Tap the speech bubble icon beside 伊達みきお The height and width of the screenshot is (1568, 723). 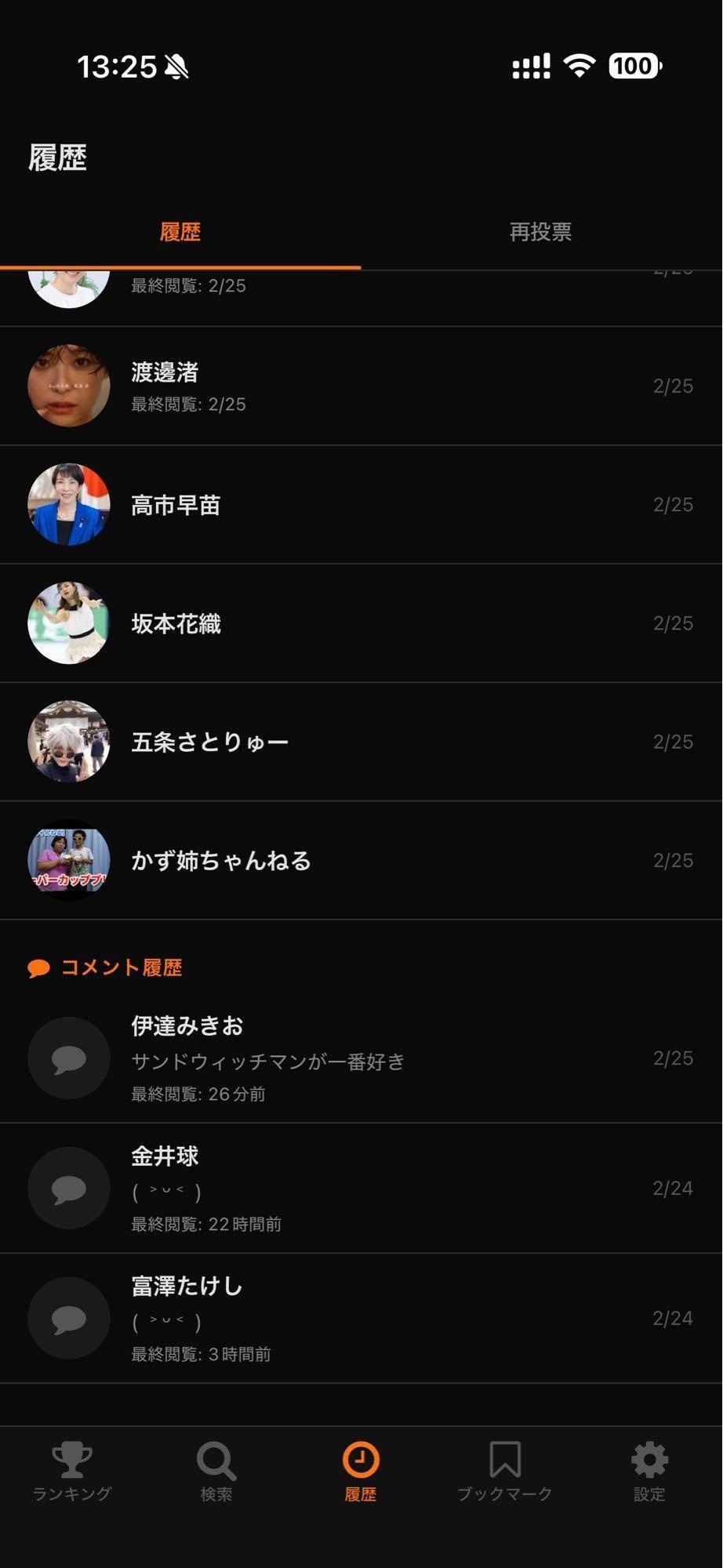[68, 1058]
